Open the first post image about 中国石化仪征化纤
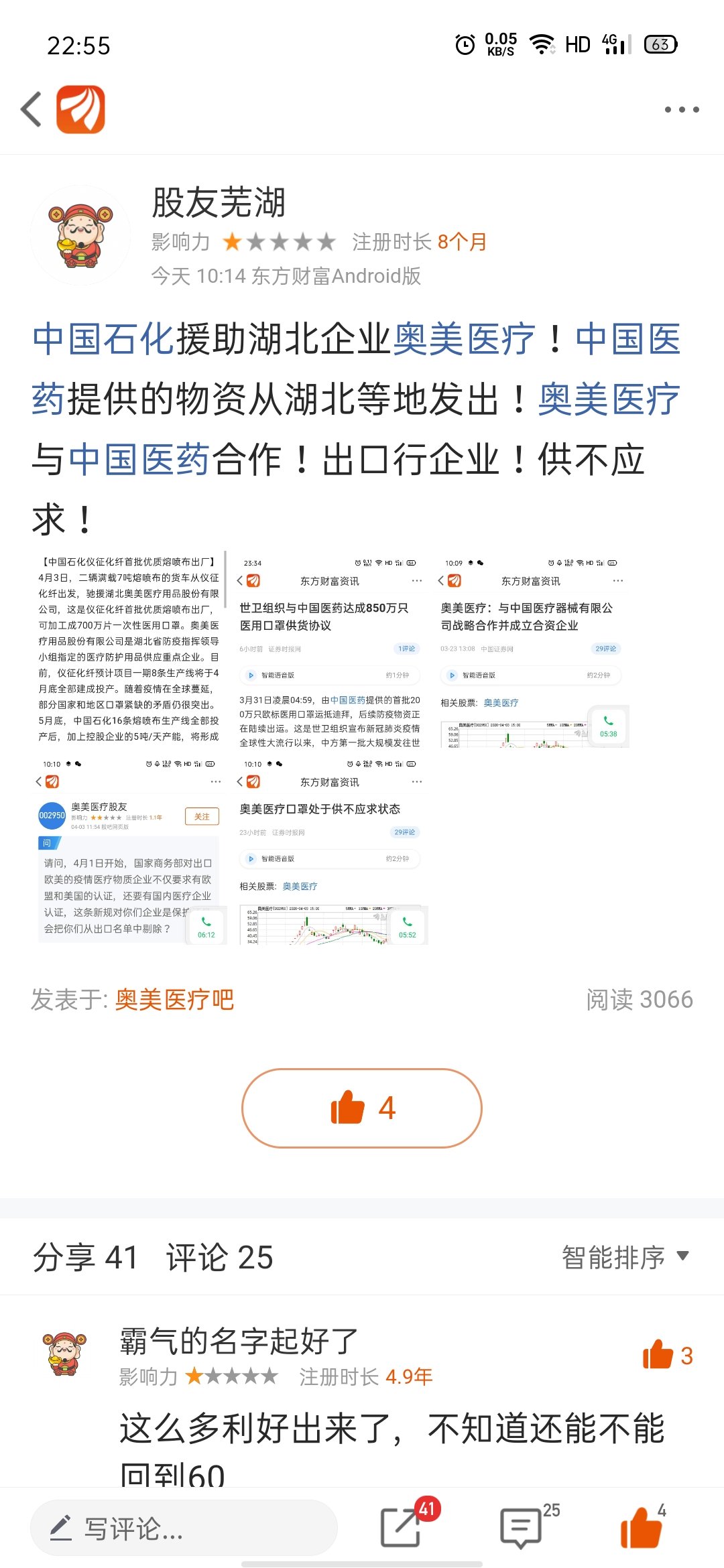724x1568 pixels. (128, 649)
